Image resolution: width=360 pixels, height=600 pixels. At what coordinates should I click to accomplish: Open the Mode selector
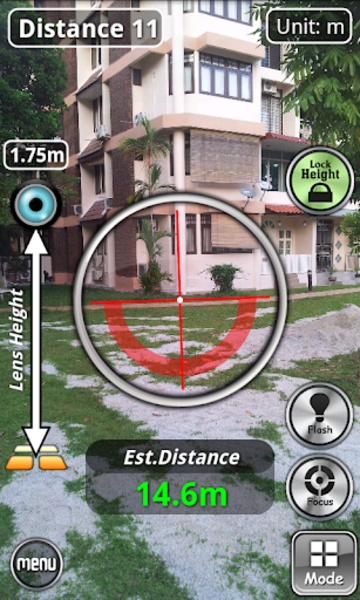point(324,563)
